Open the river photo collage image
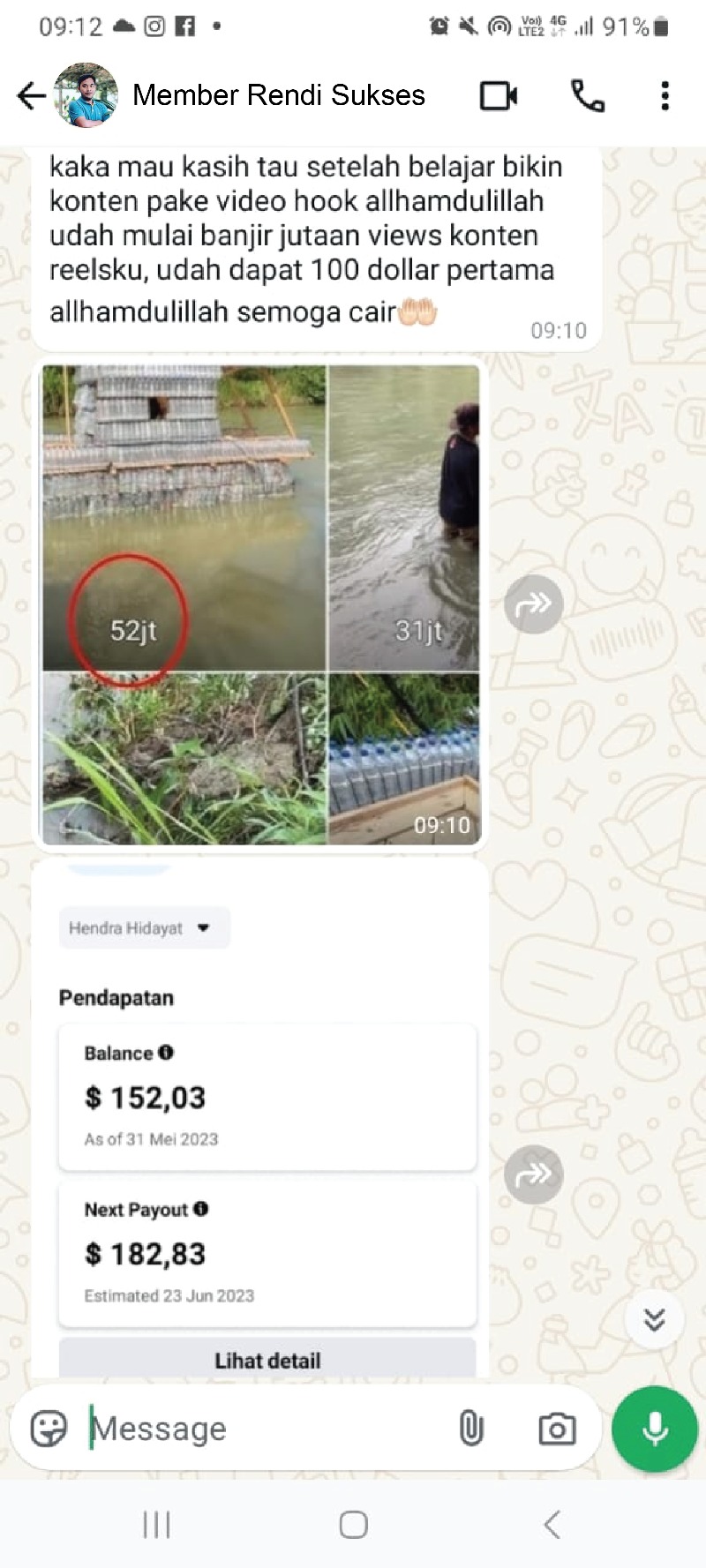 (x=261, y=604)
